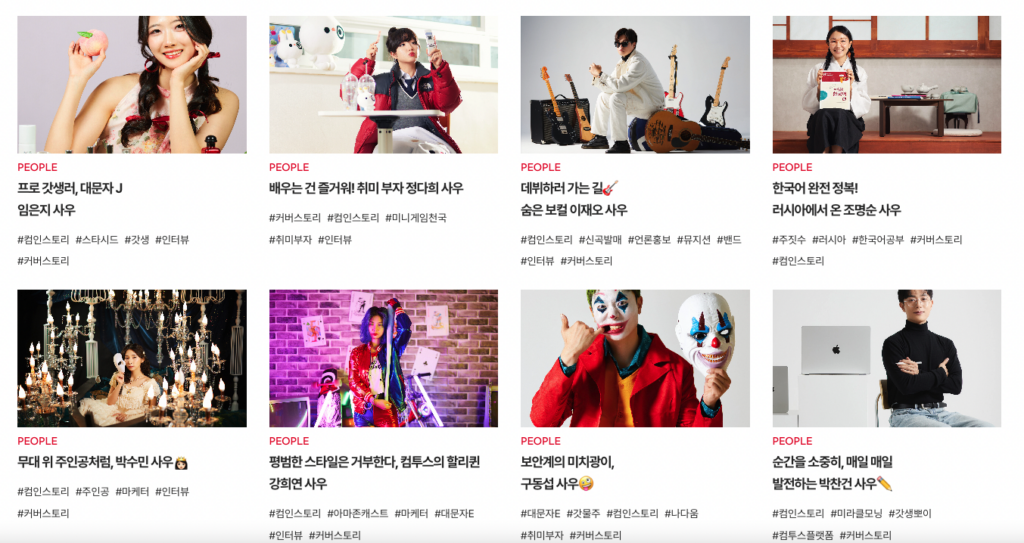Open the 정다희 사우 article image

point(383,85)
